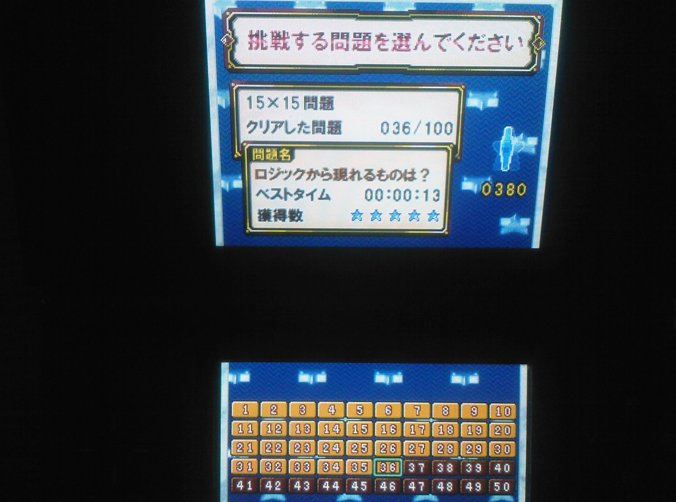Viewport: 676px width, 502px height.
Task: Choose puzzle number 30
Action: (x=503, y=449)
